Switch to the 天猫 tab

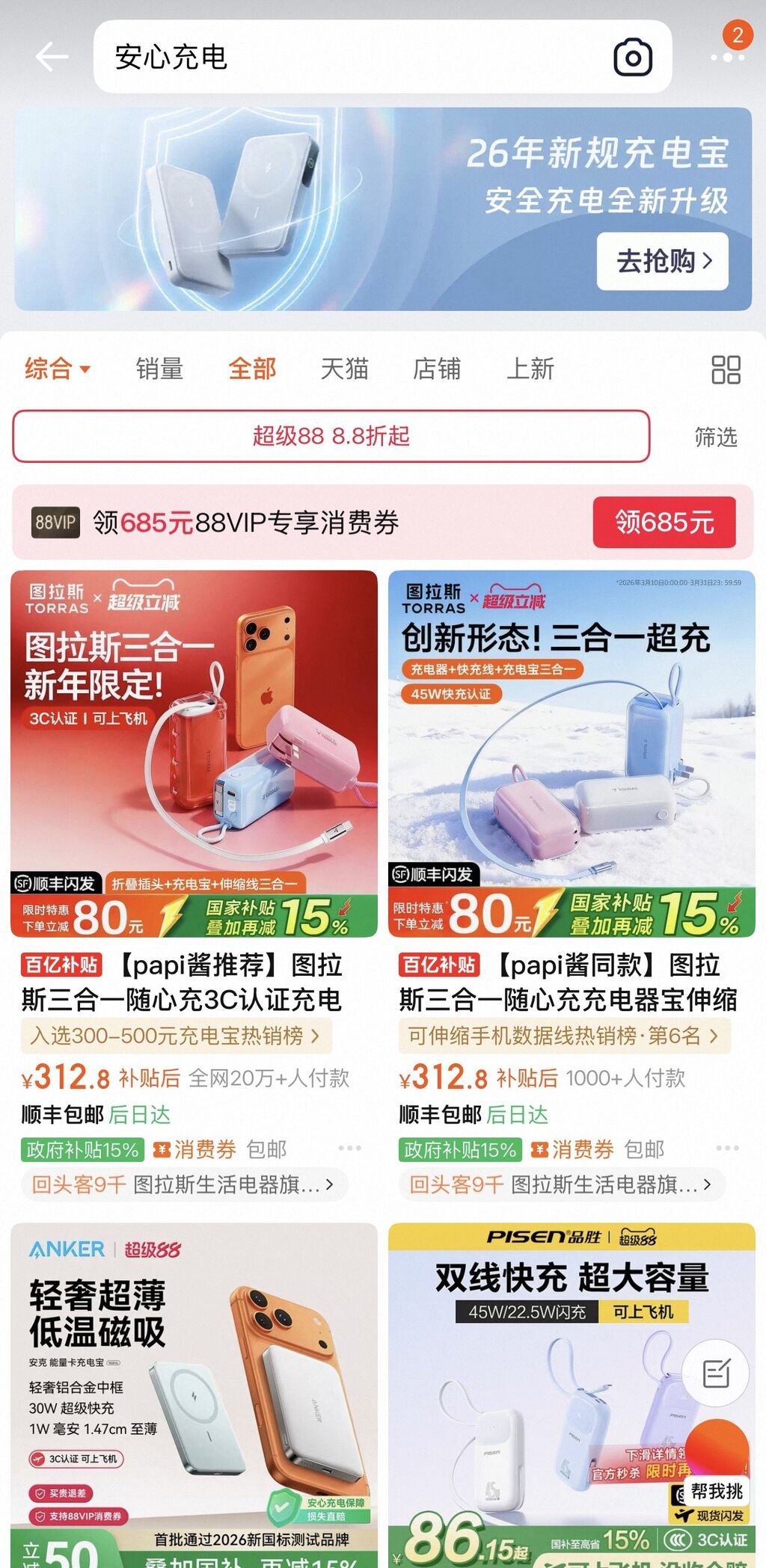(344, 369)
